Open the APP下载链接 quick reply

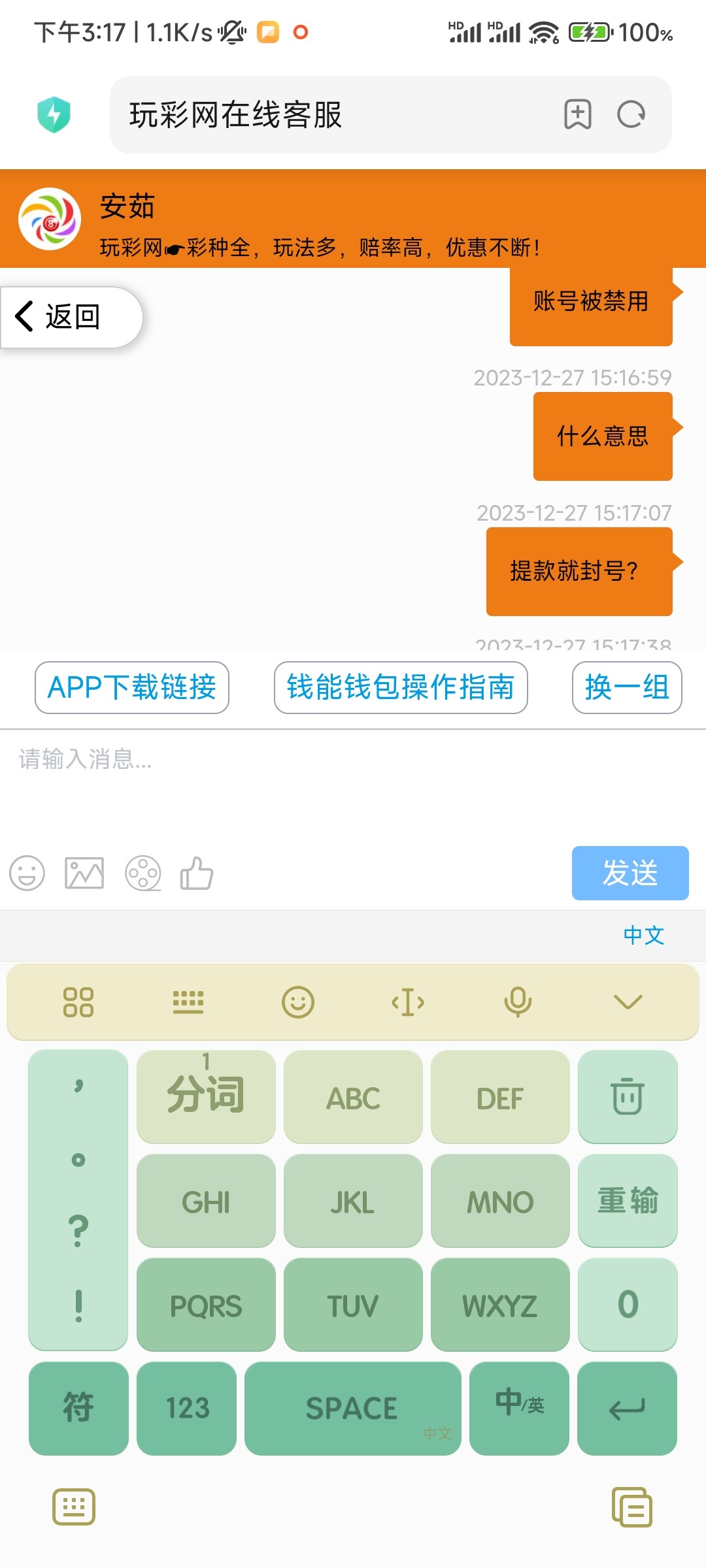coord(132,687)
